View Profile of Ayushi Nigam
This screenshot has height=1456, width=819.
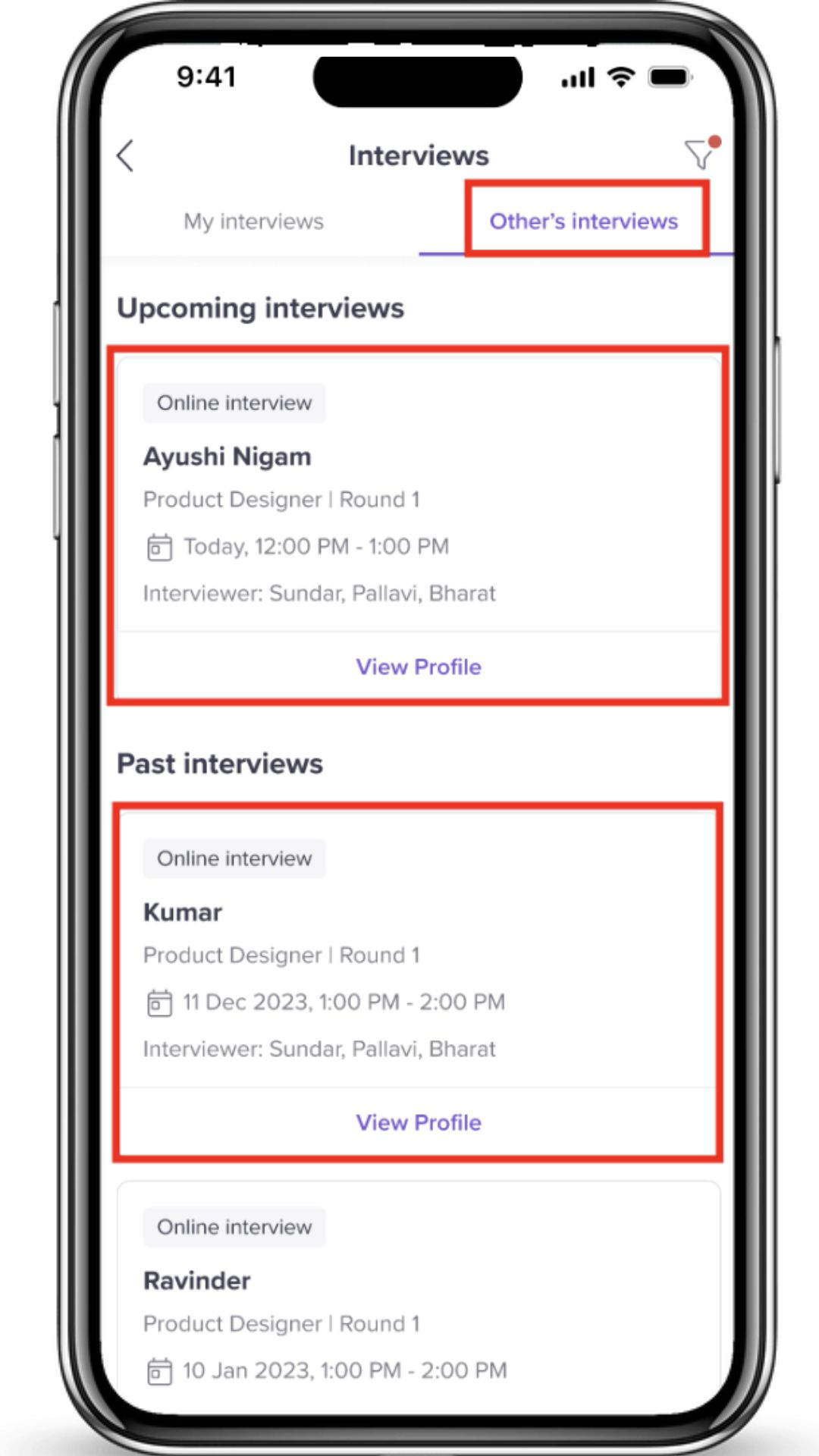419,667
